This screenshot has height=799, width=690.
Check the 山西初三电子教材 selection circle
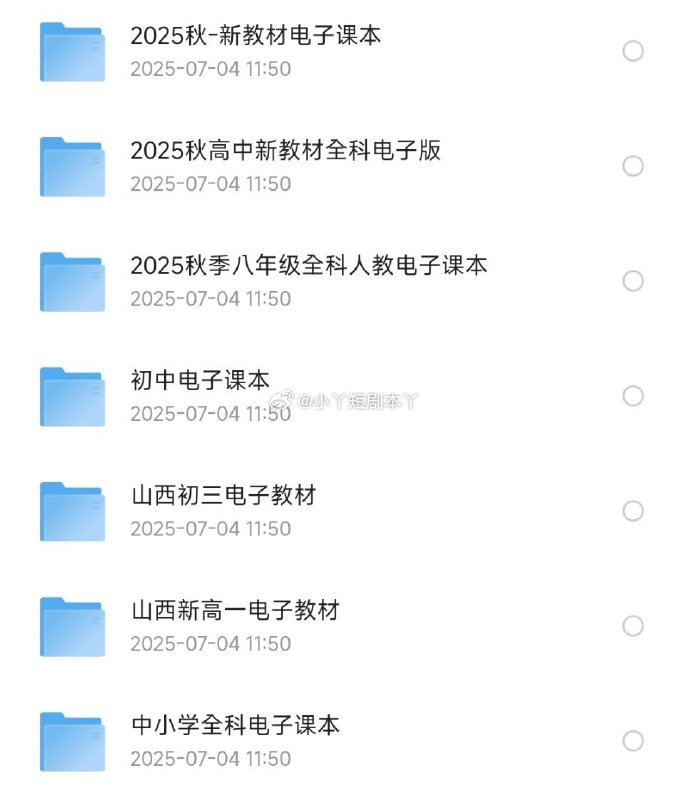tap(633, 511)
